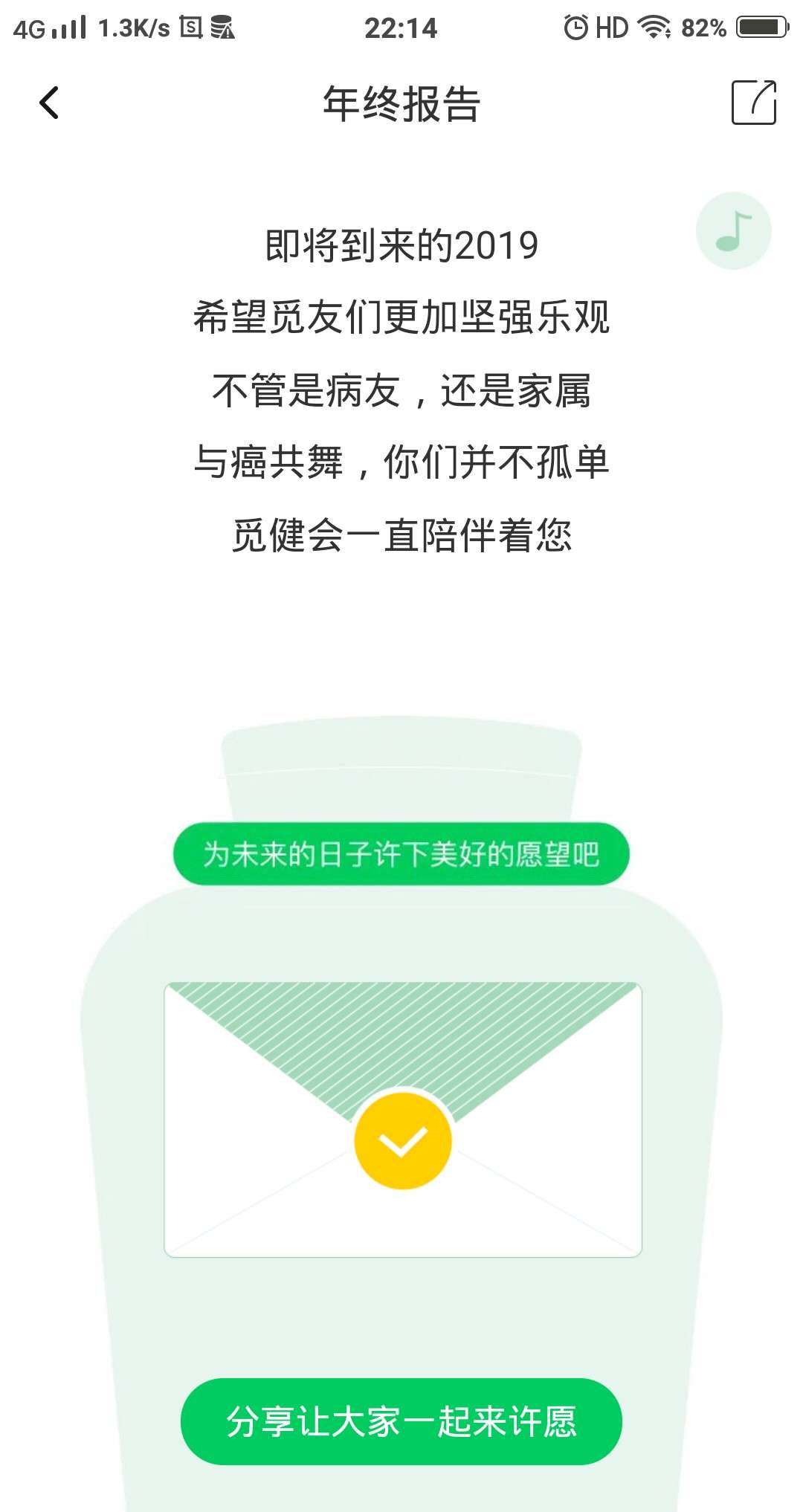803x1512 pixels.
Task: Tap the clock showing 22:14
Action: point(401,28)
